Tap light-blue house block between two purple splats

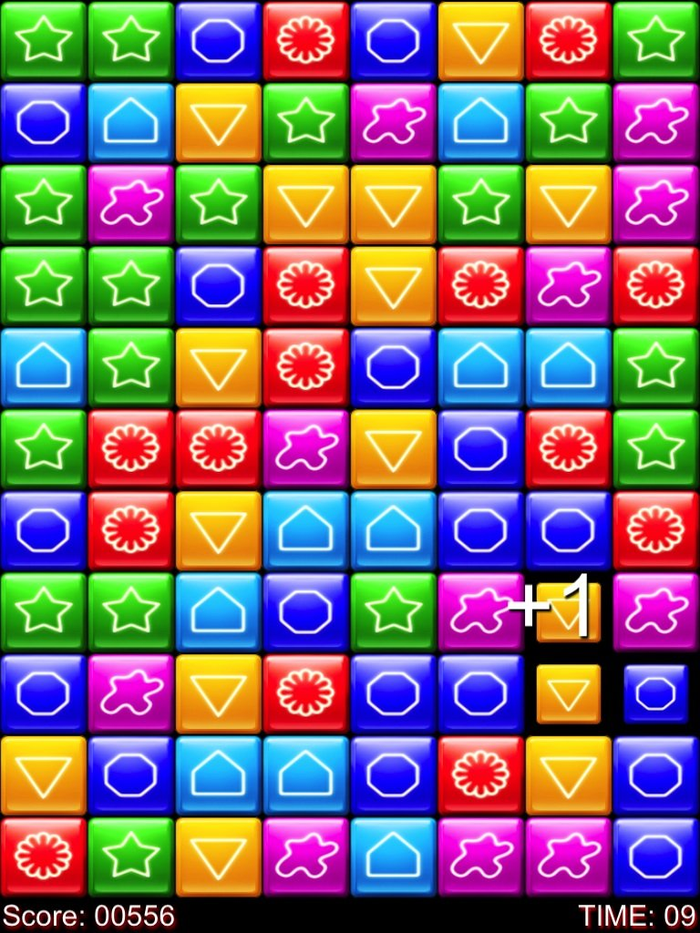coord(394,858)
